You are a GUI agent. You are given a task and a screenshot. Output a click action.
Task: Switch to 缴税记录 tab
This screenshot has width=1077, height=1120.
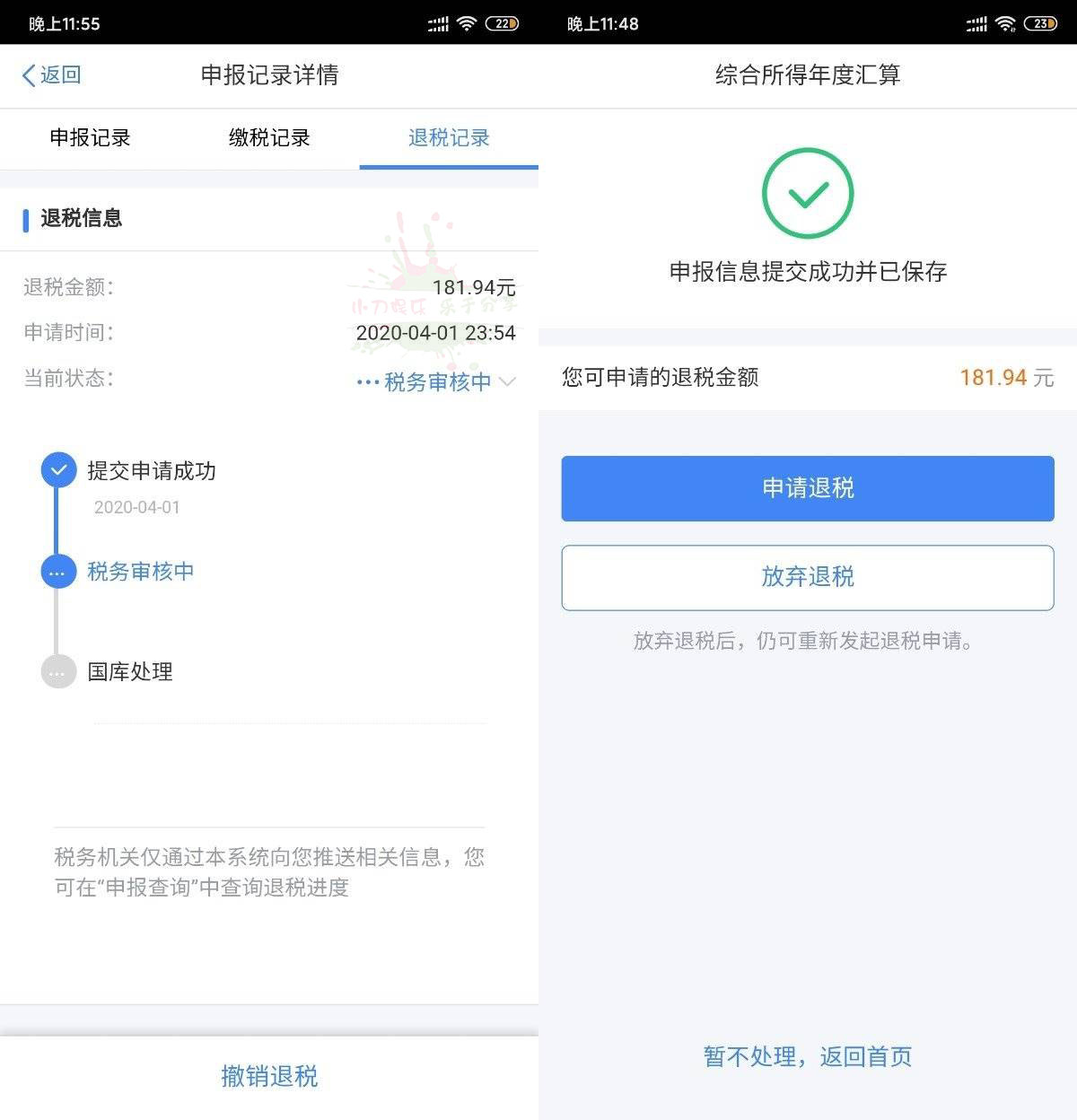(269, 137)
